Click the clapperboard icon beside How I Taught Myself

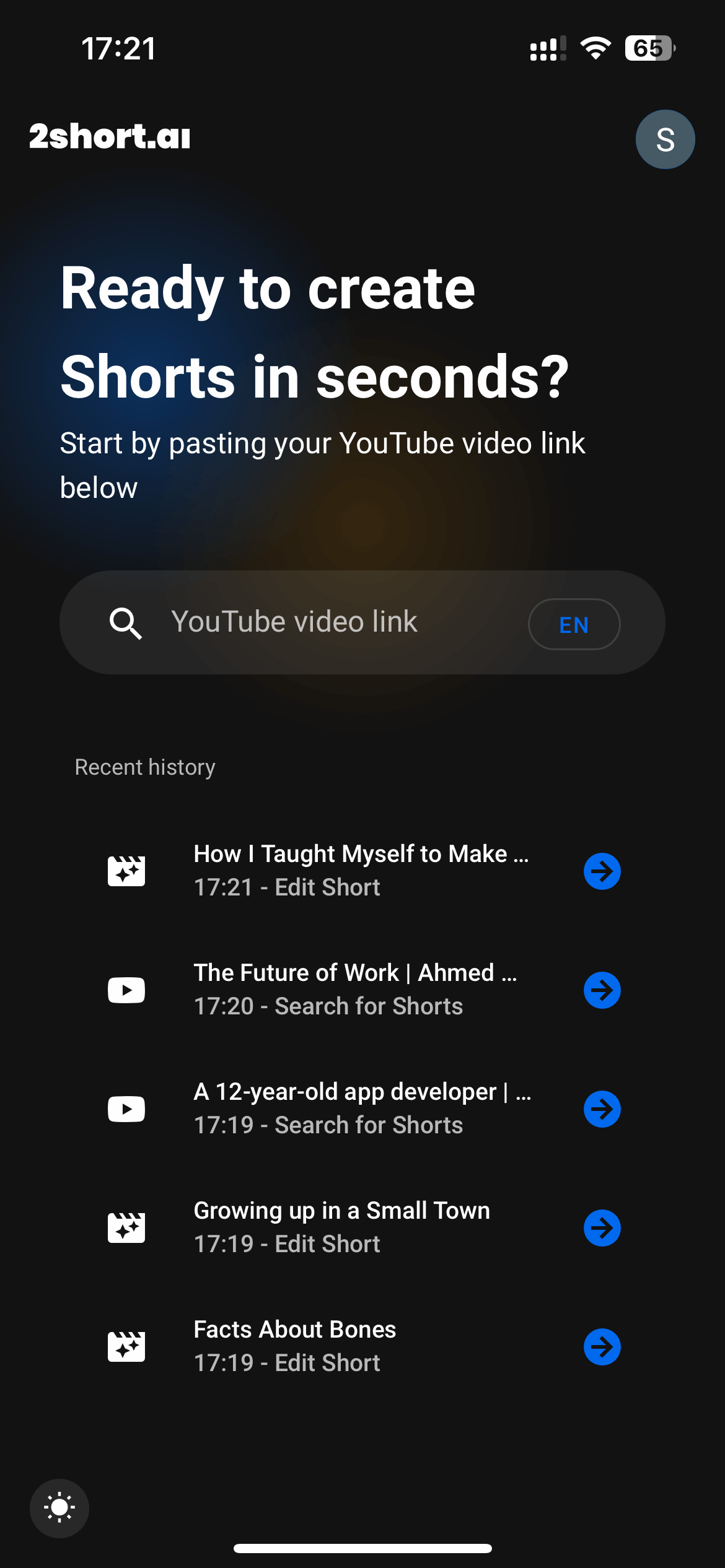126,870
